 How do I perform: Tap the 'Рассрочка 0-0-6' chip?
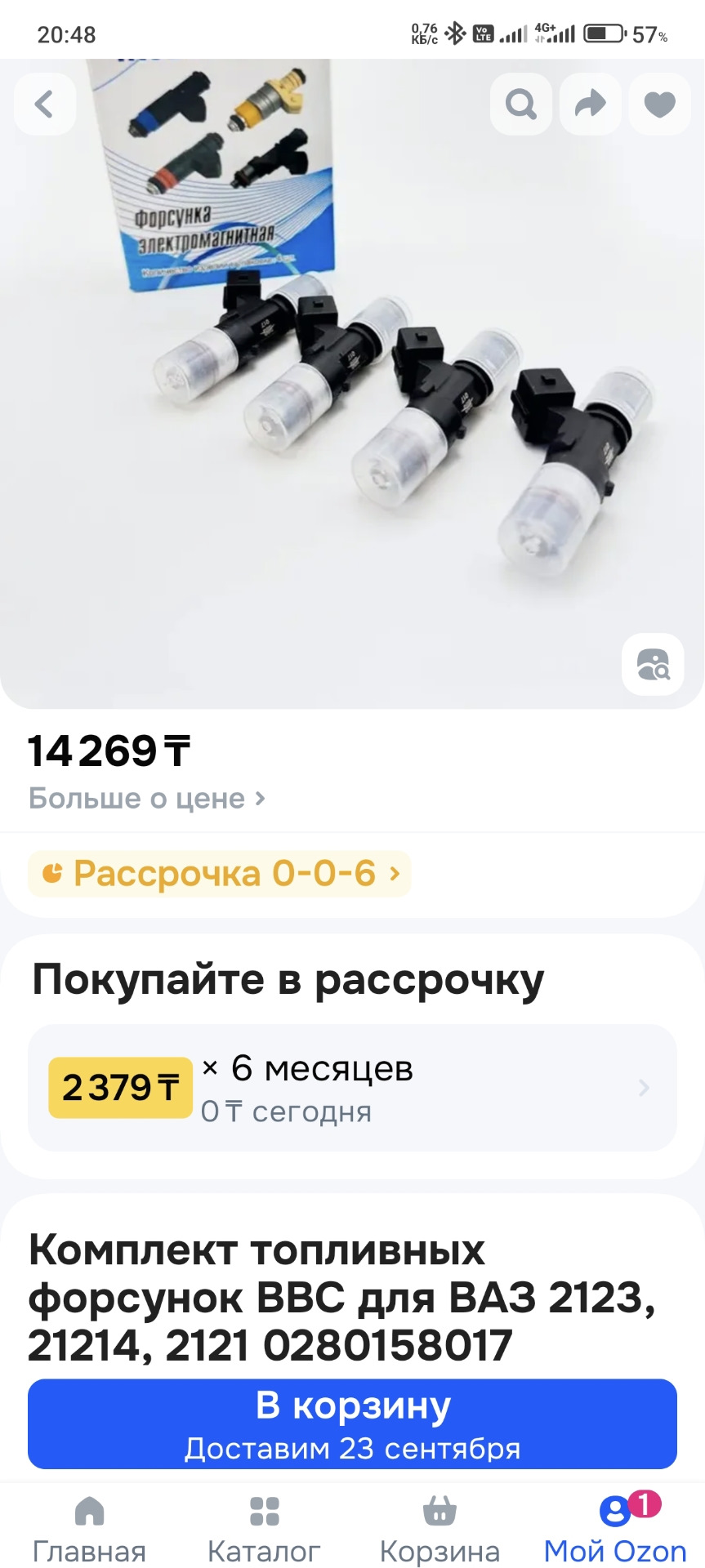pos(219,874)
